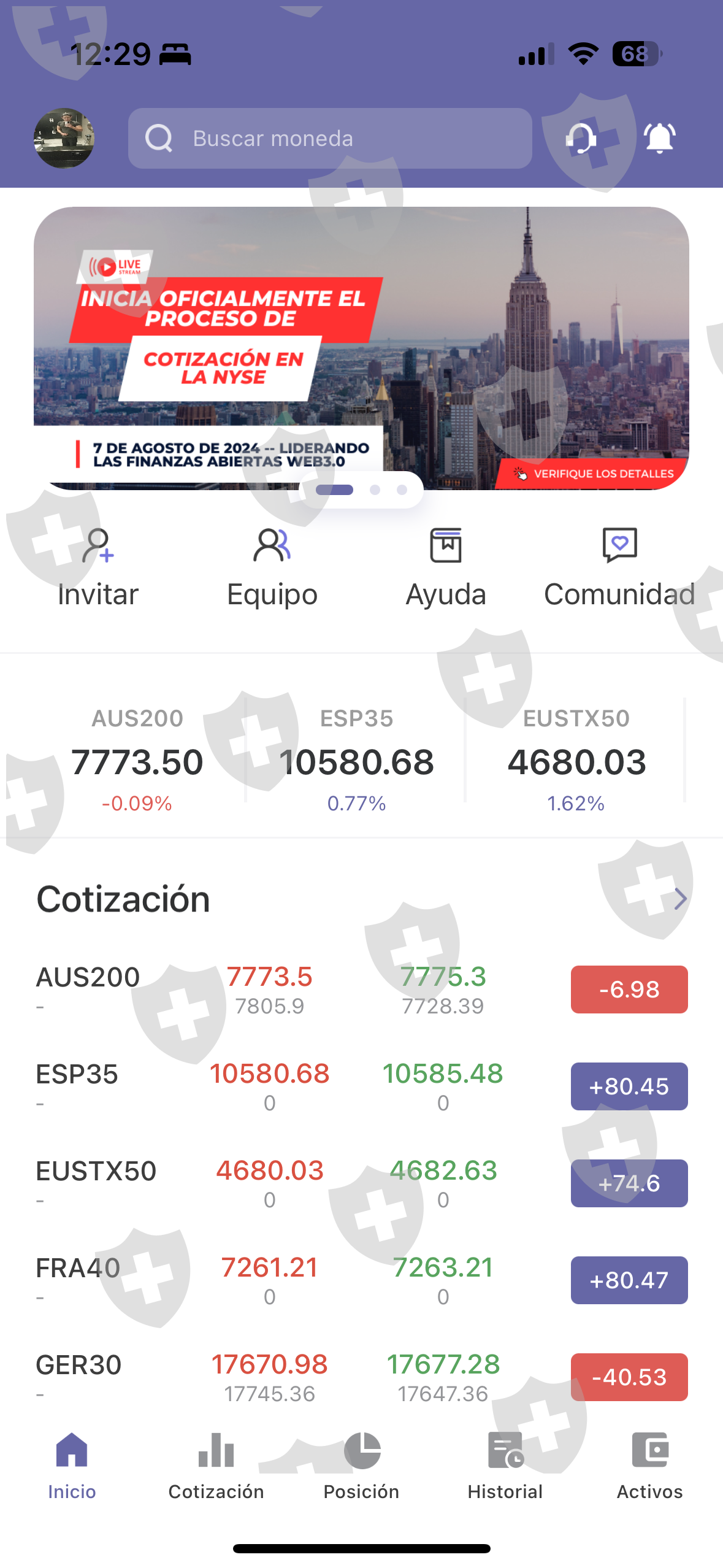
Task: Tap the Buscar moneda search field
Action: tap(330, 138)
